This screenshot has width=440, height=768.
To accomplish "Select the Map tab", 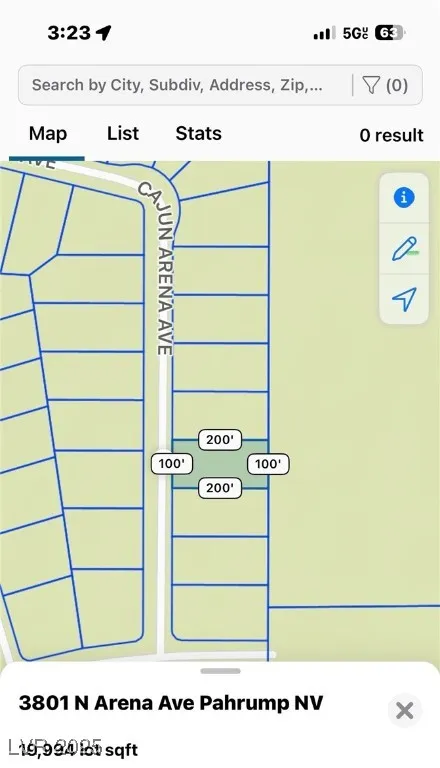I will coord(48,134).
